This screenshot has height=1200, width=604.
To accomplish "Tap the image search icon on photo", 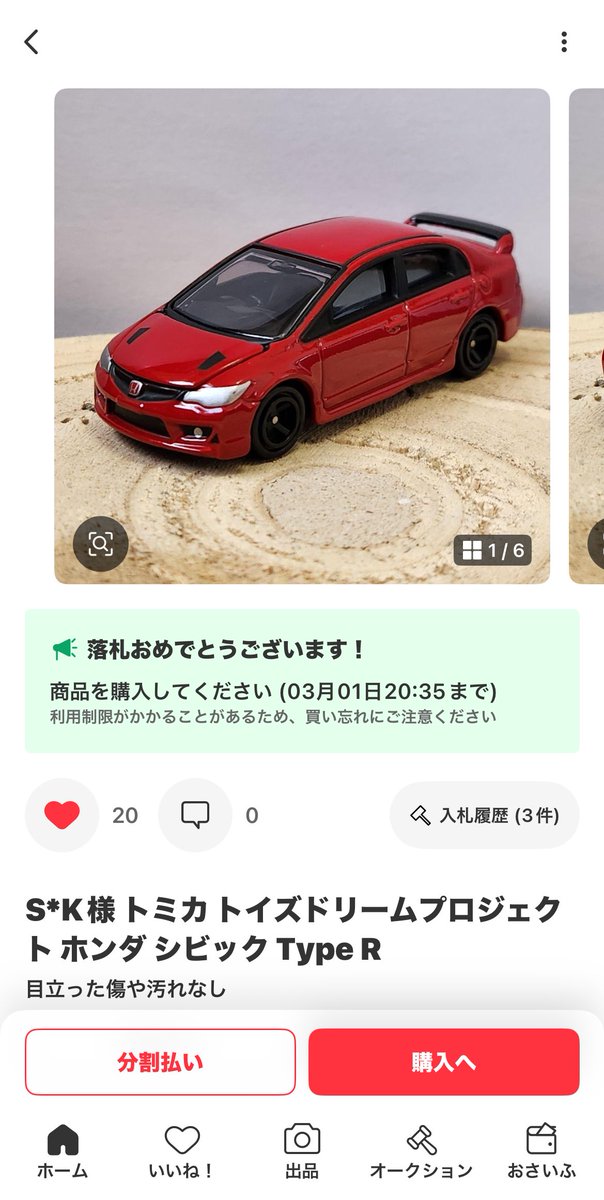I will 101,544.
